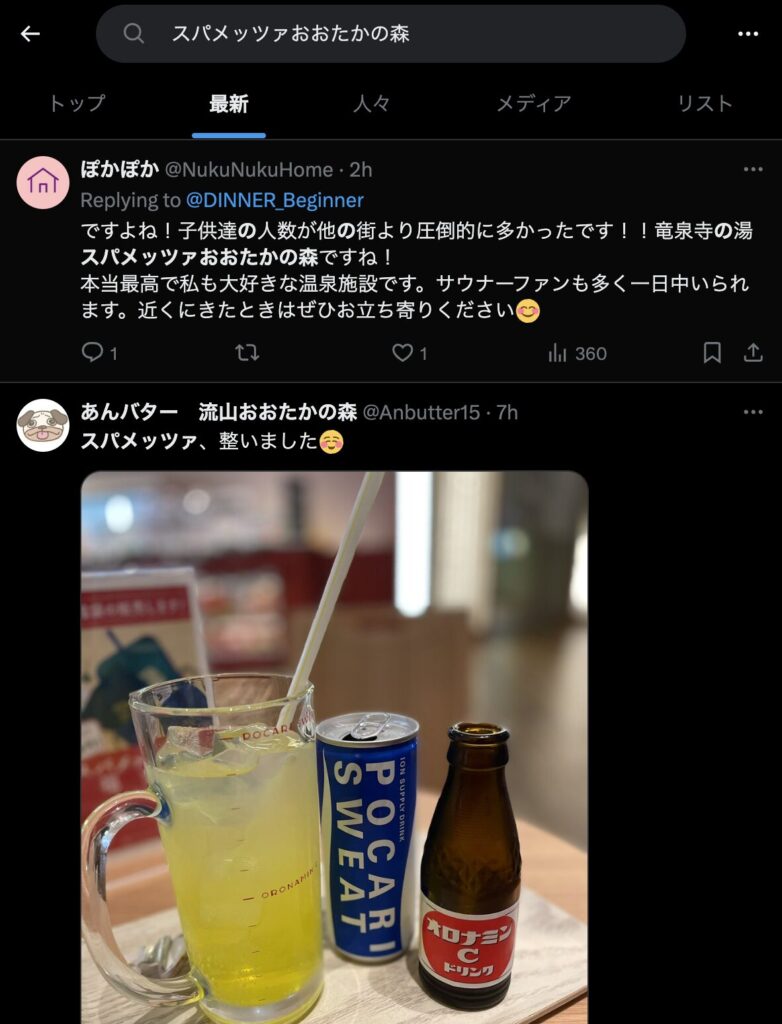Viewport: 782px width, 1024px height.
Task: Share ぽかぽか's post
Action: click(x=753, y=353)
